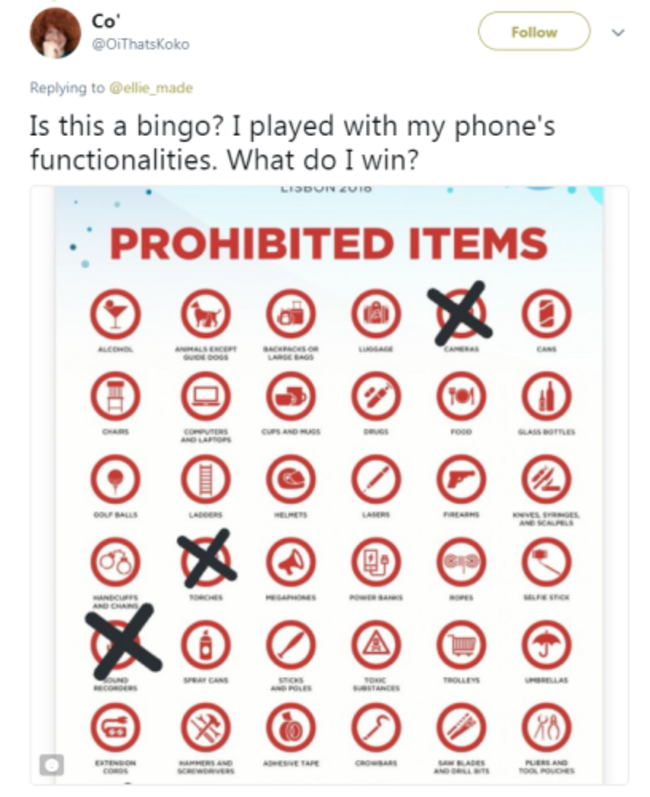Open the Prohibited Items image attachment

coord(330,480)
